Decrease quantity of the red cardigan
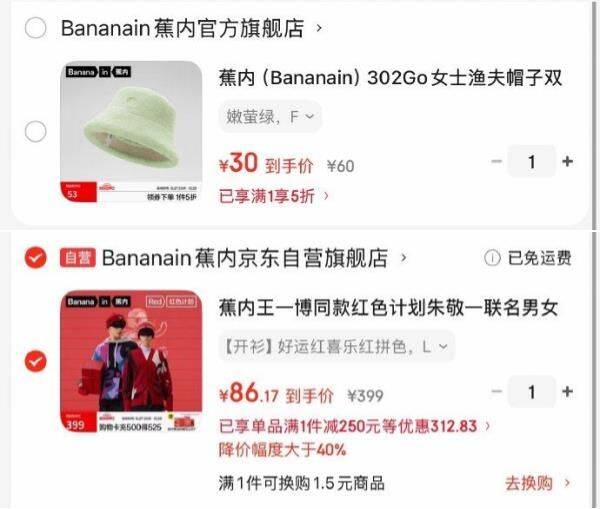600x509 pixels. [x=497, y=392]
